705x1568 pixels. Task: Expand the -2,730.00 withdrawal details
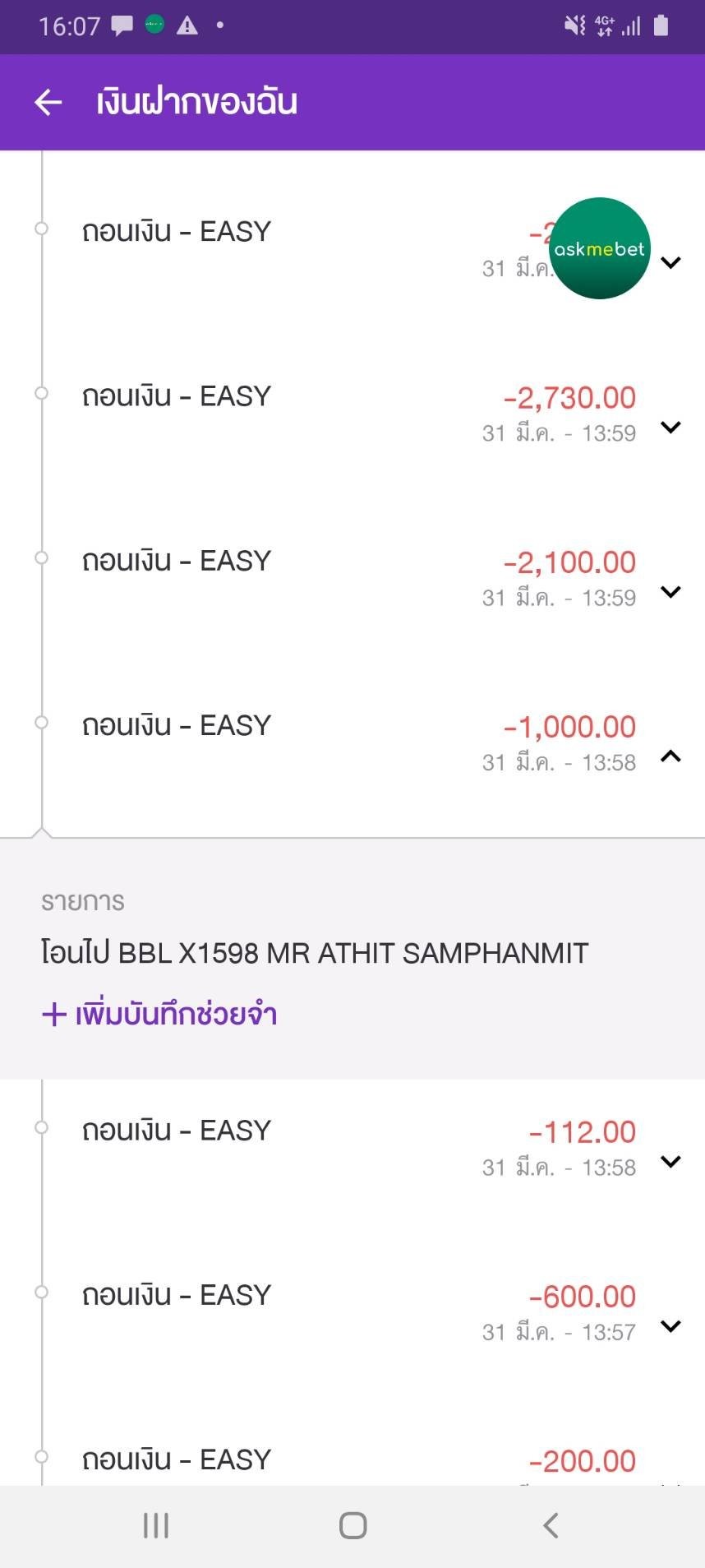coord(670,427)
